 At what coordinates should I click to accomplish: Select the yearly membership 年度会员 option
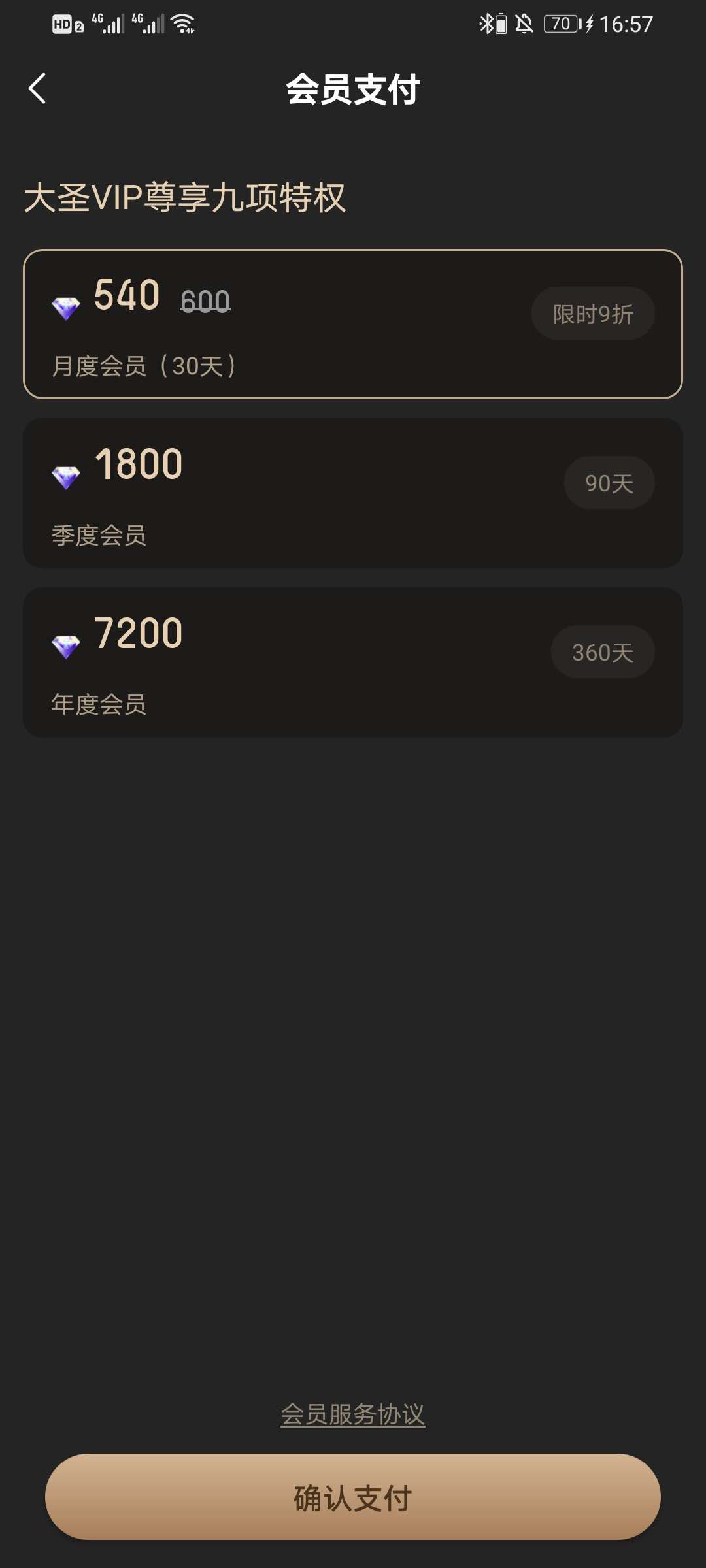point(353,662)
